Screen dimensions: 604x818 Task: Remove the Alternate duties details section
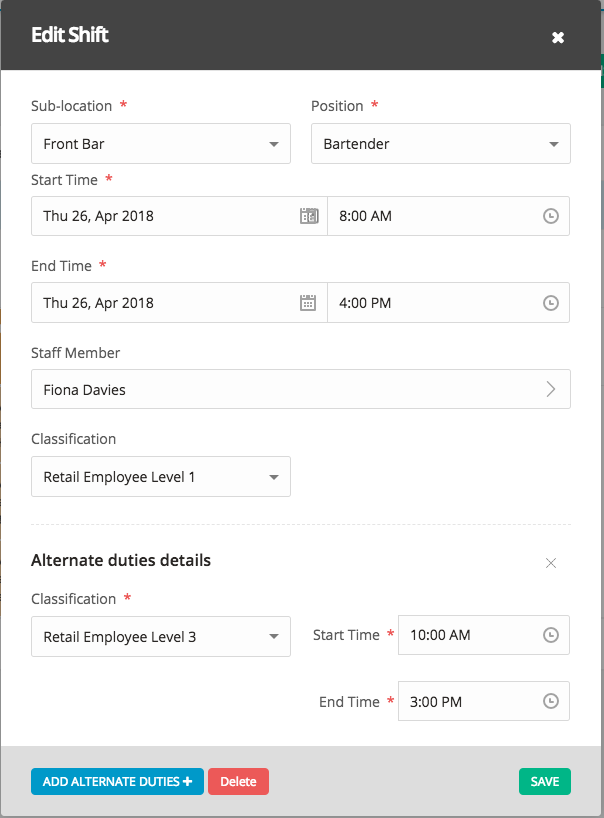tap(550, 563)
